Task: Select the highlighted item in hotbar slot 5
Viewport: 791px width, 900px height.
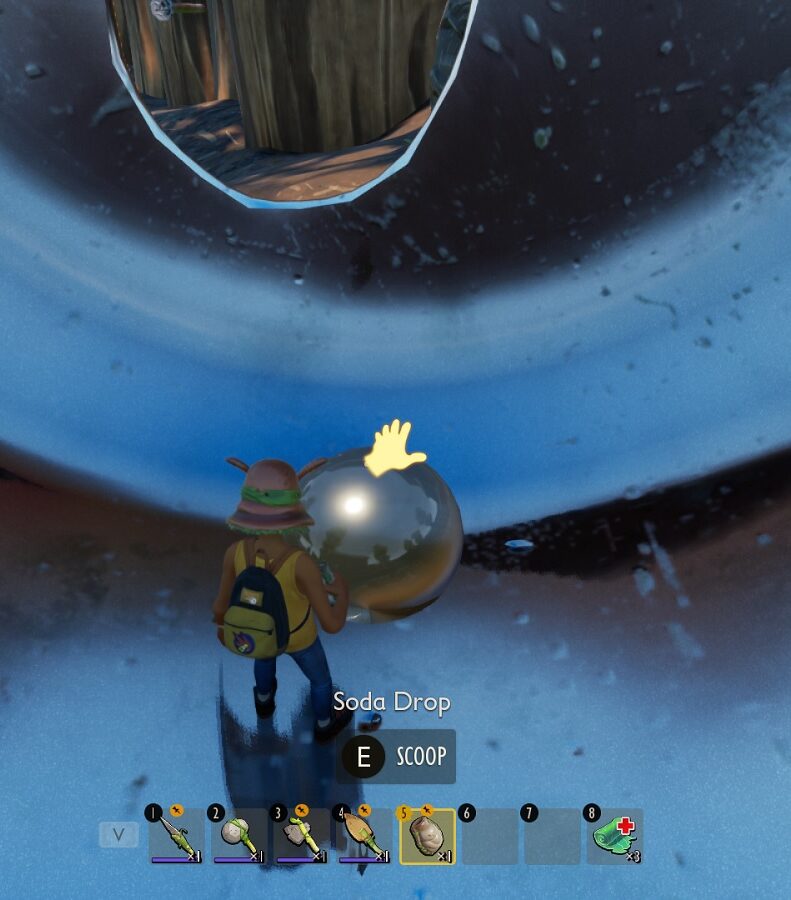Action: pos(427,836)
